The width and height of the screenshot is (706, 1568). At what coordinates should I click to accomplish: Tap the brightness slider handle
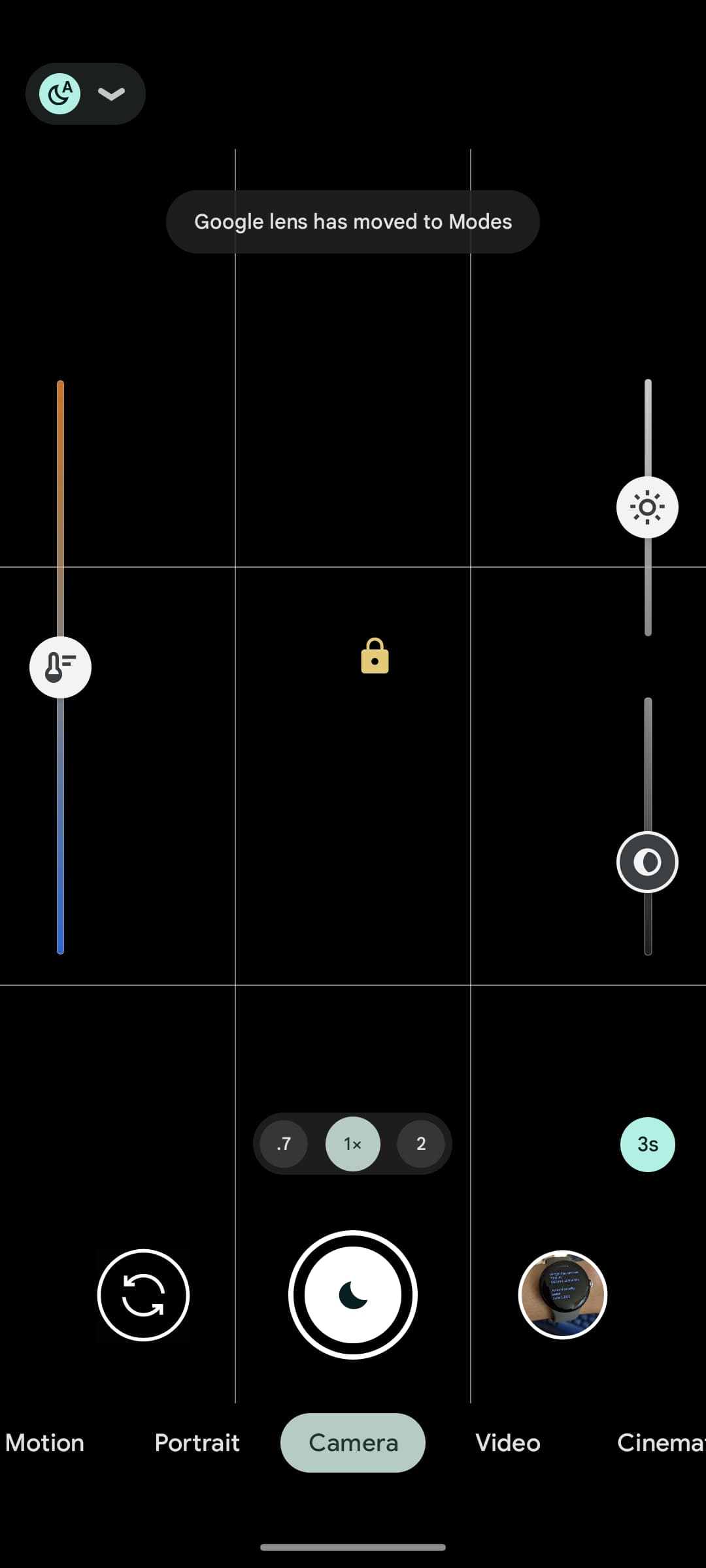tap(647, 507)
